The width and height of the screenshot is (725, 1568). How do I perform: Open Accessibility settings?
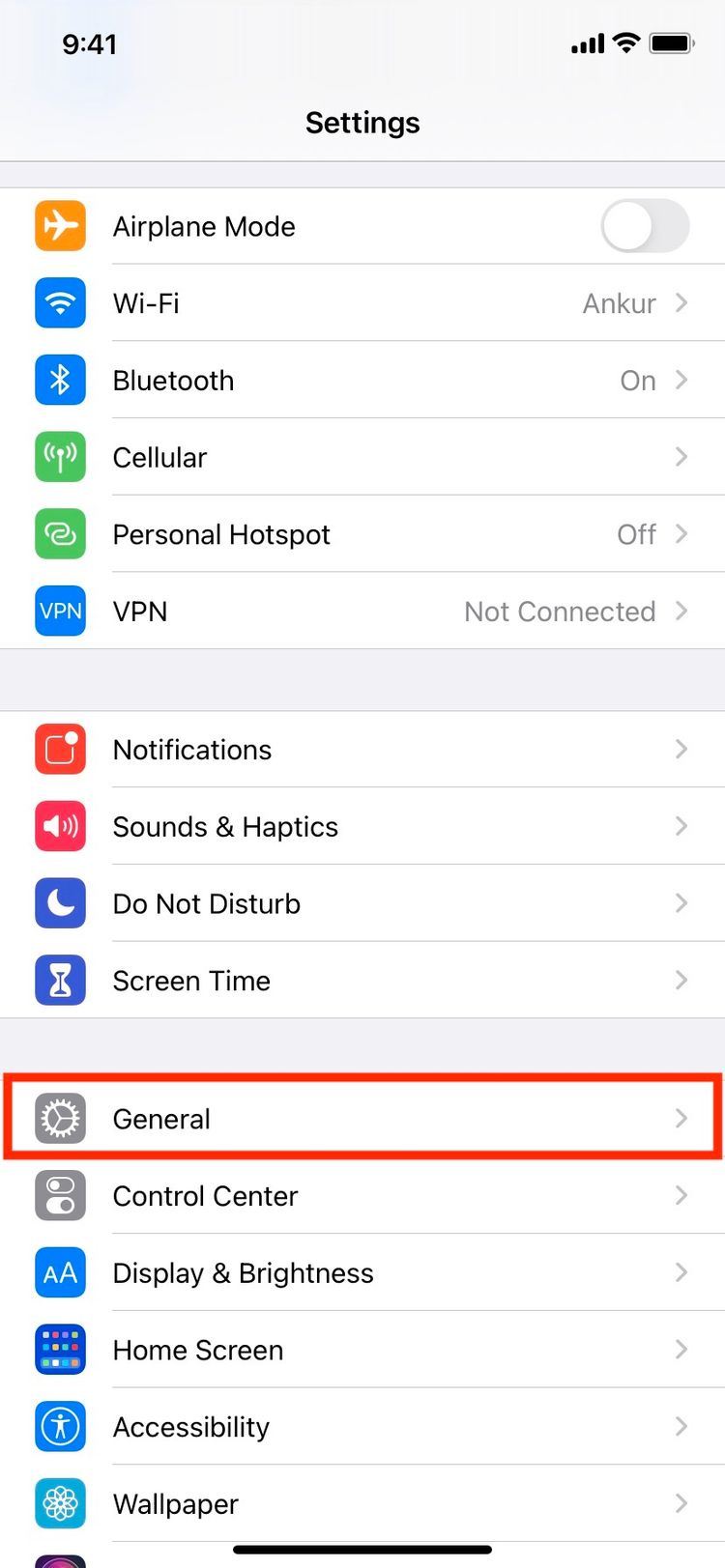tap(362, 1427)
